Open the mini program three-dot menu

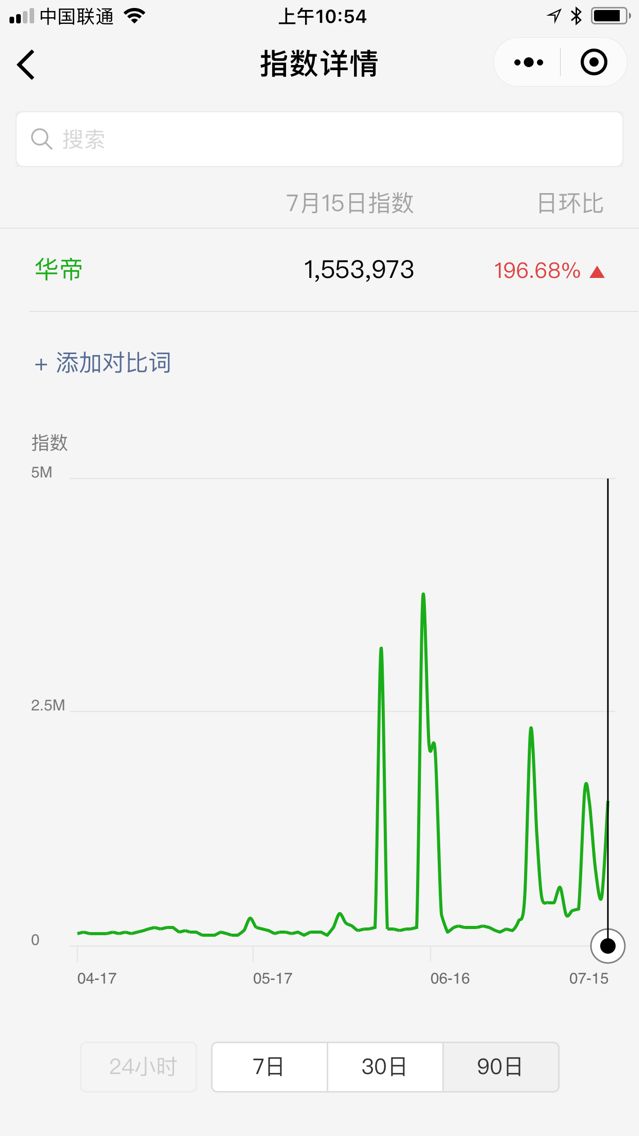(528, 63)
